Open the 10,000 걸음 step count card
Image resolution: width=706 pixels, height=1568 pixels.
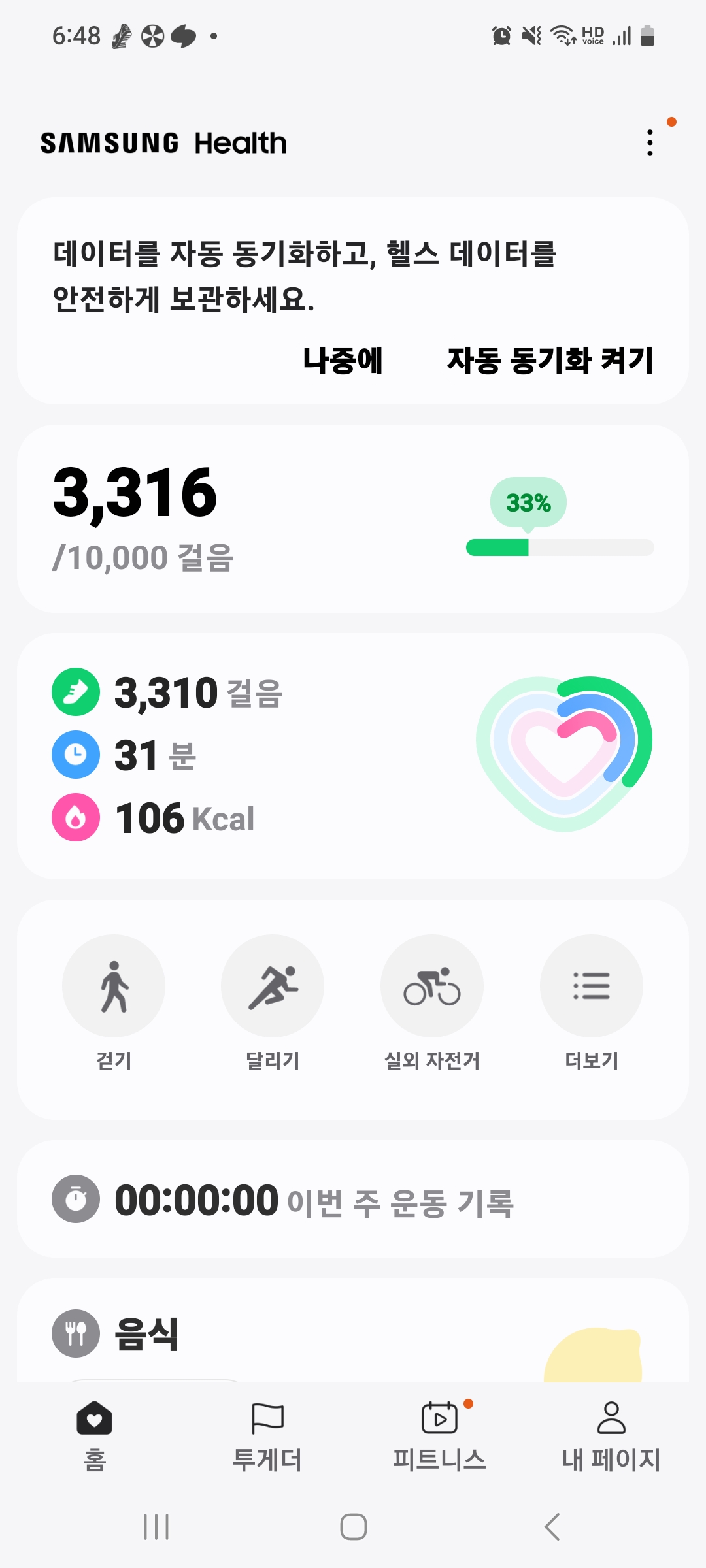point(353,519)
